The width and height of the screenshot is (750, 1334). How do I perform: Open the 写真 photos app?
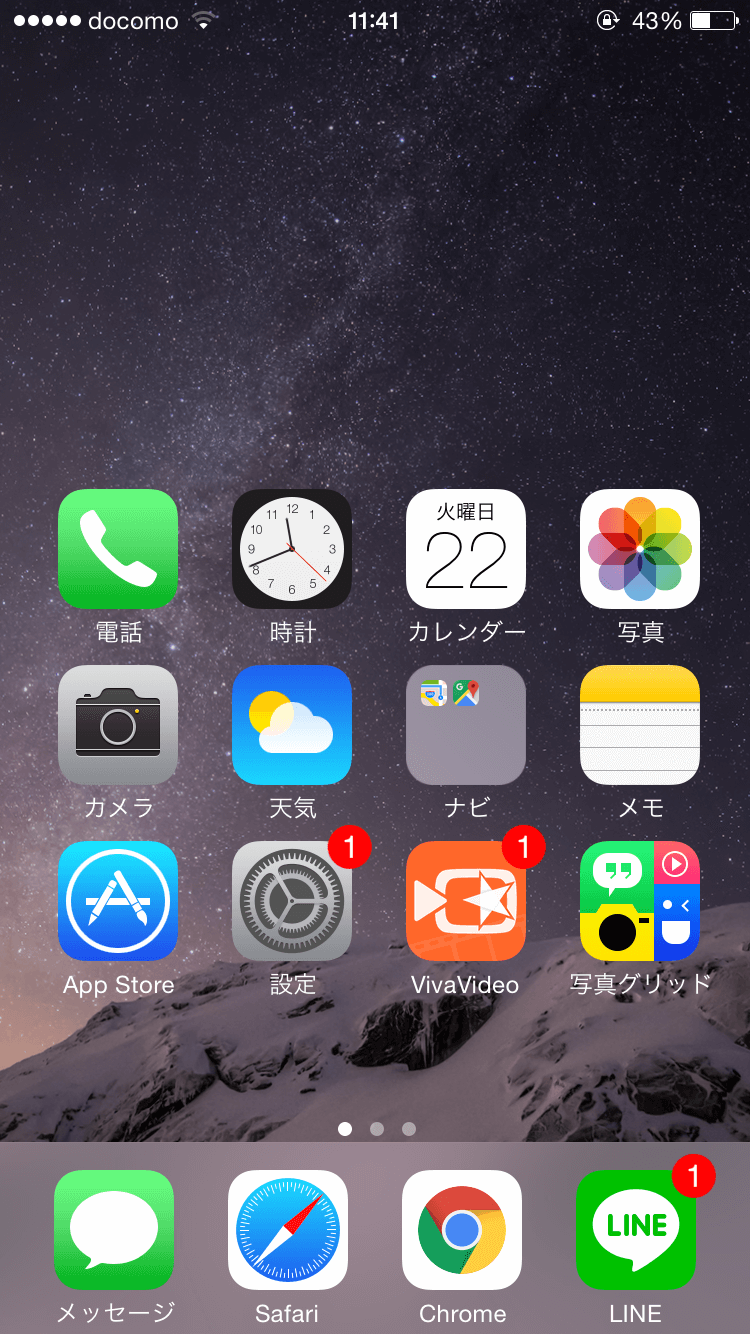coord(640,549)
